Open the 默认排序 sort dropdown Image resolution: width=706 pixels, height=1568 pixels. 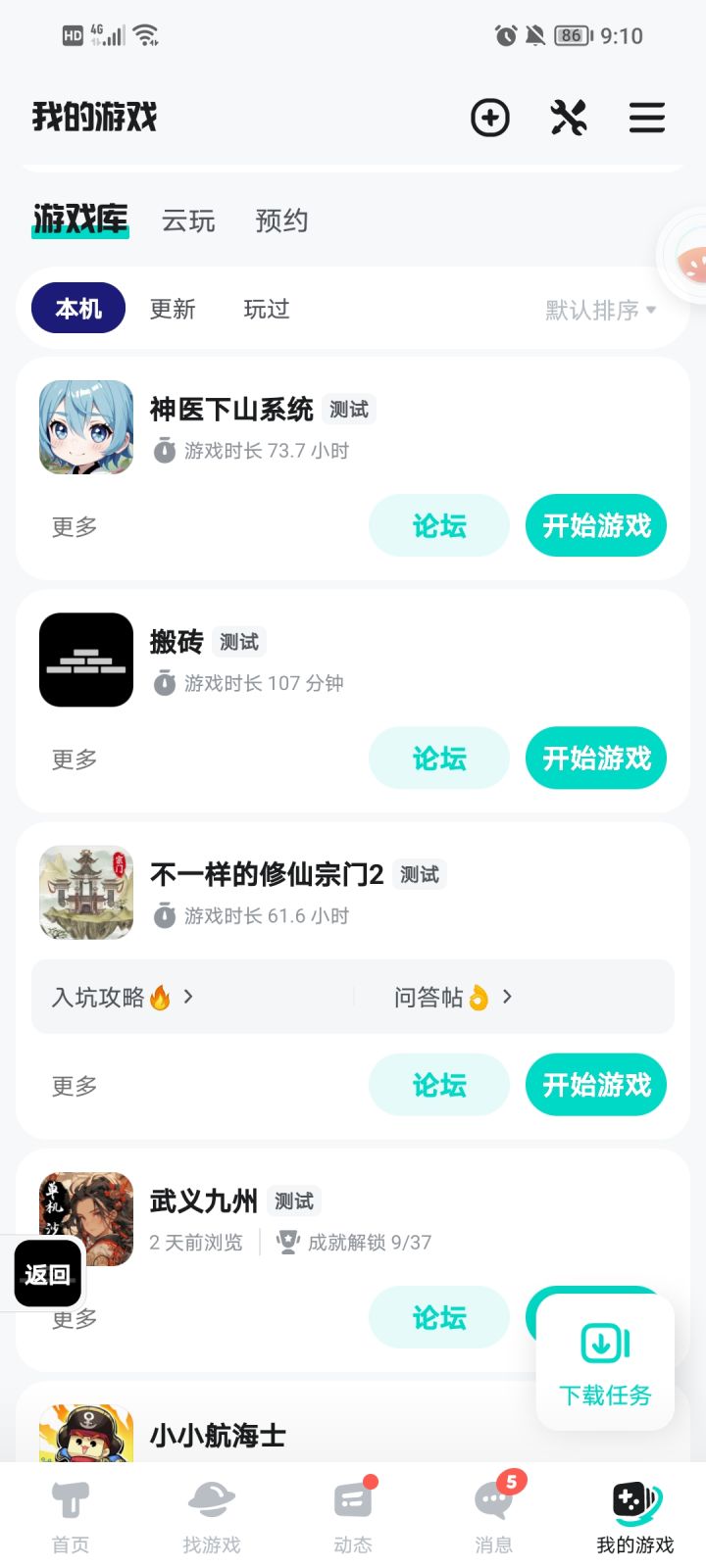600,310
